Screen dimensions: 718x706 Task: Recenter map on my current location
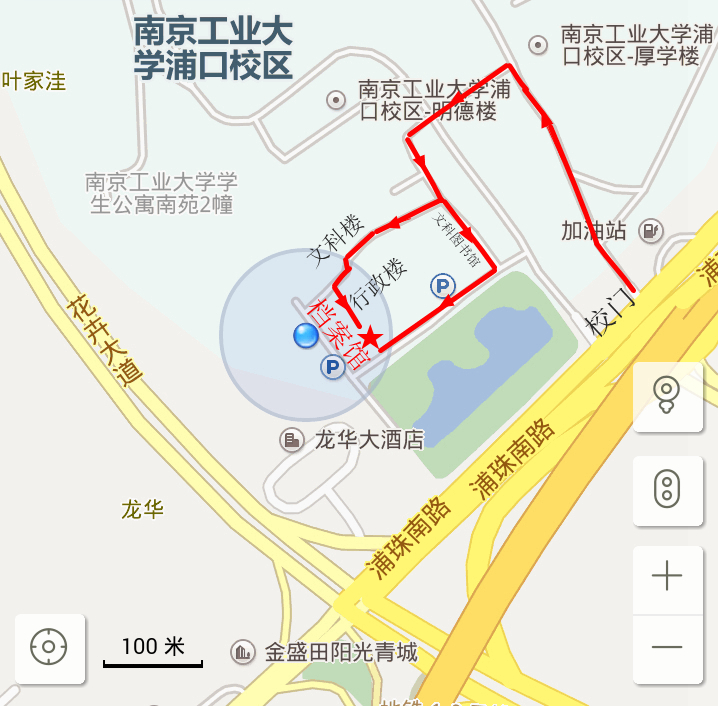(x=48, y=648)
